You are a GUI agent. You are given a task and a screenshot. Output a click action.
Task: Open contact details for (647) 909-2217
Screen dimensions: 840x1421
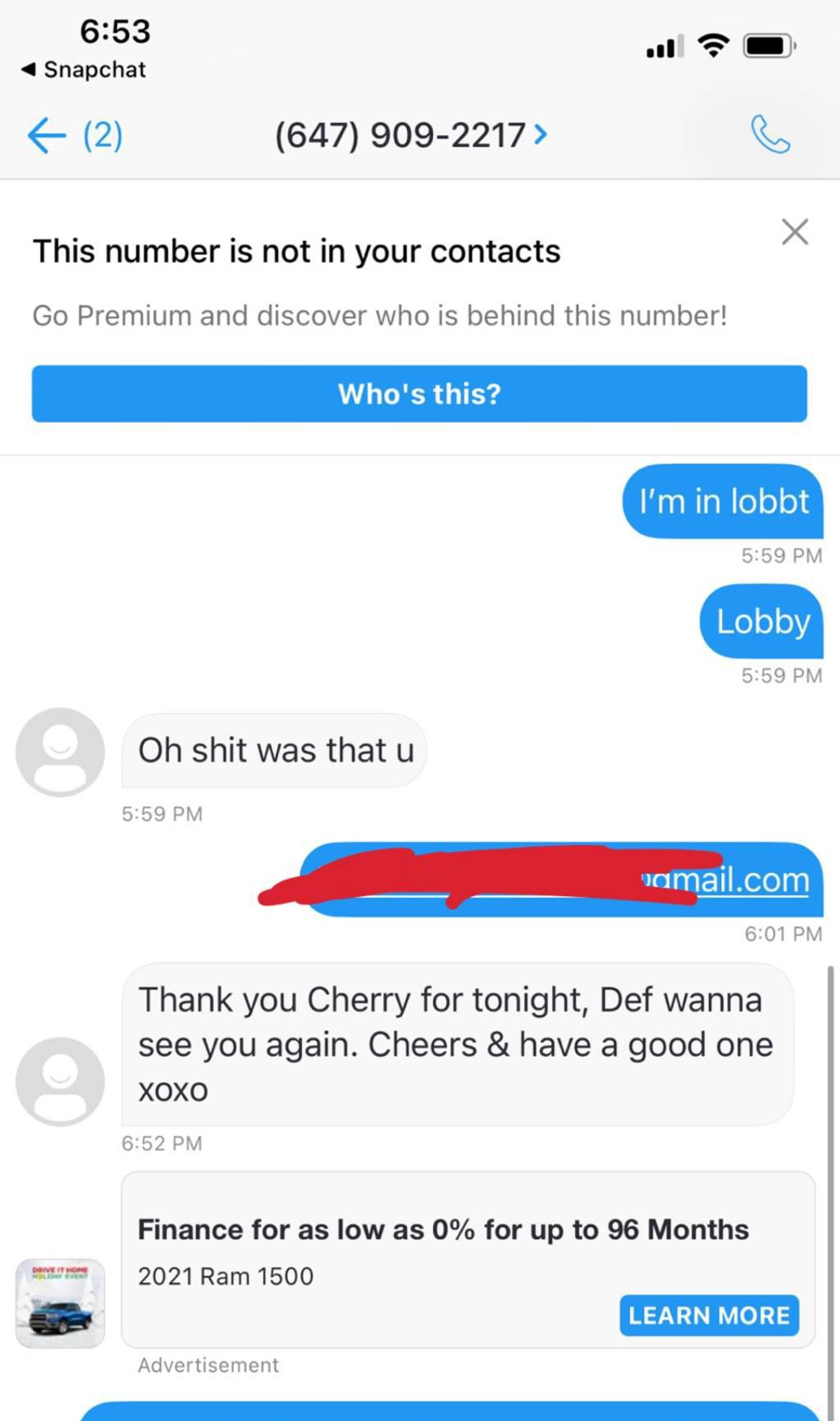click(410, 135)
